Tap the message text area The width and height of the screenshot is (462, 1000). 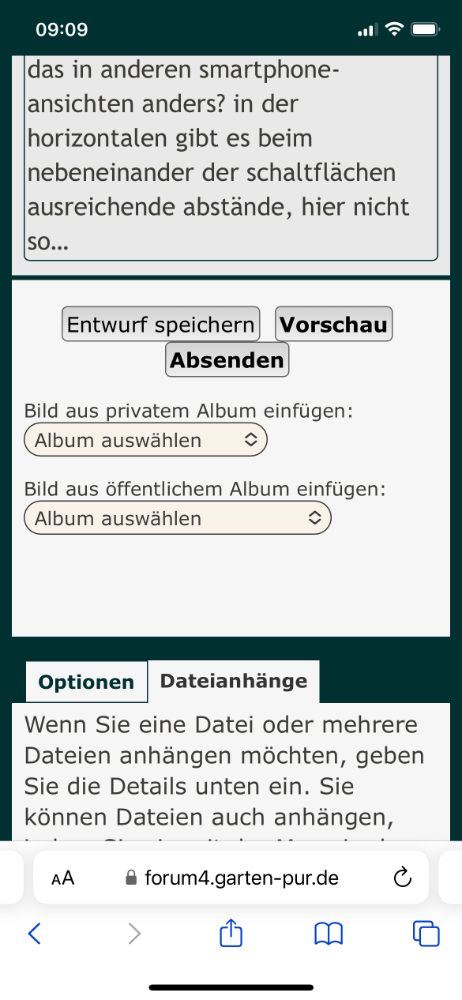(231, 158)
